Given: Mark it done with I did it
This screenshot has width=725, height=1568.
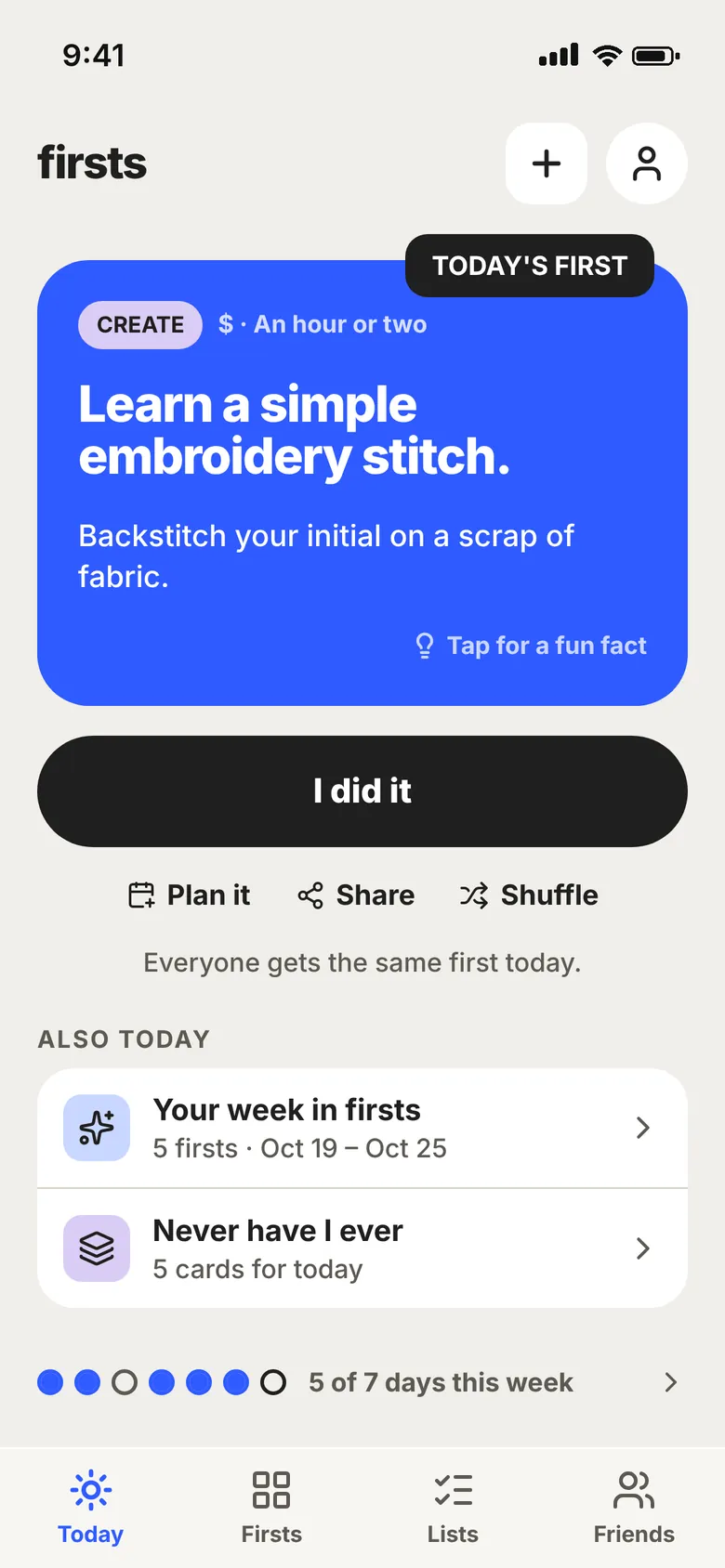Looking at the screenshot, I should click(362, 791).
